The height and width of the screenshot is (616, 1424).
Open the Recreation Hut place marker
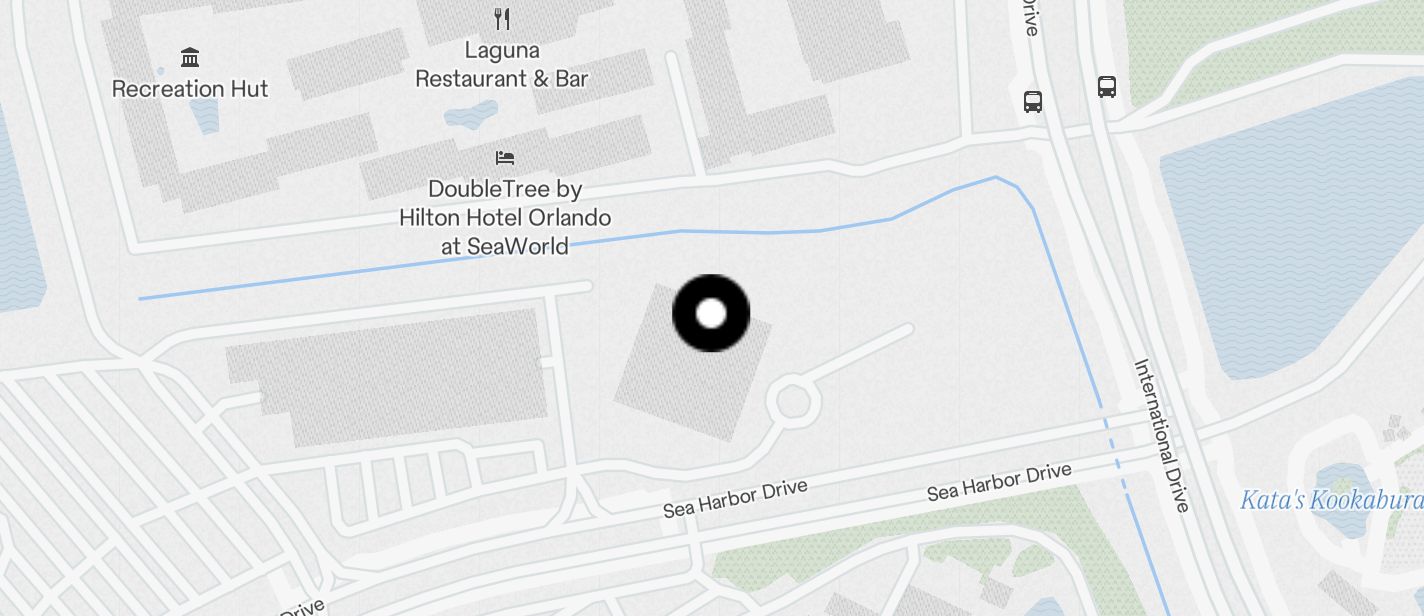190,57
